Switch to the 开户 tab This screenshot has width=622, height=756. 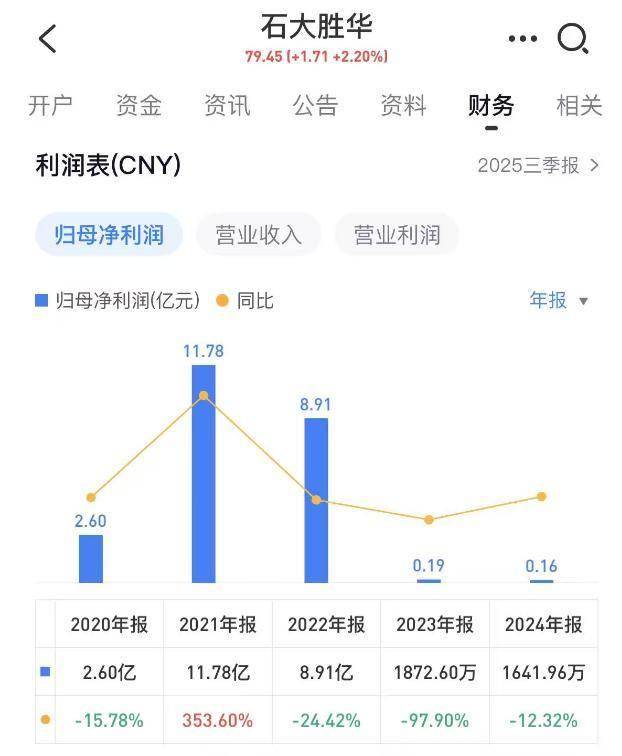click(x=50, y=106)
